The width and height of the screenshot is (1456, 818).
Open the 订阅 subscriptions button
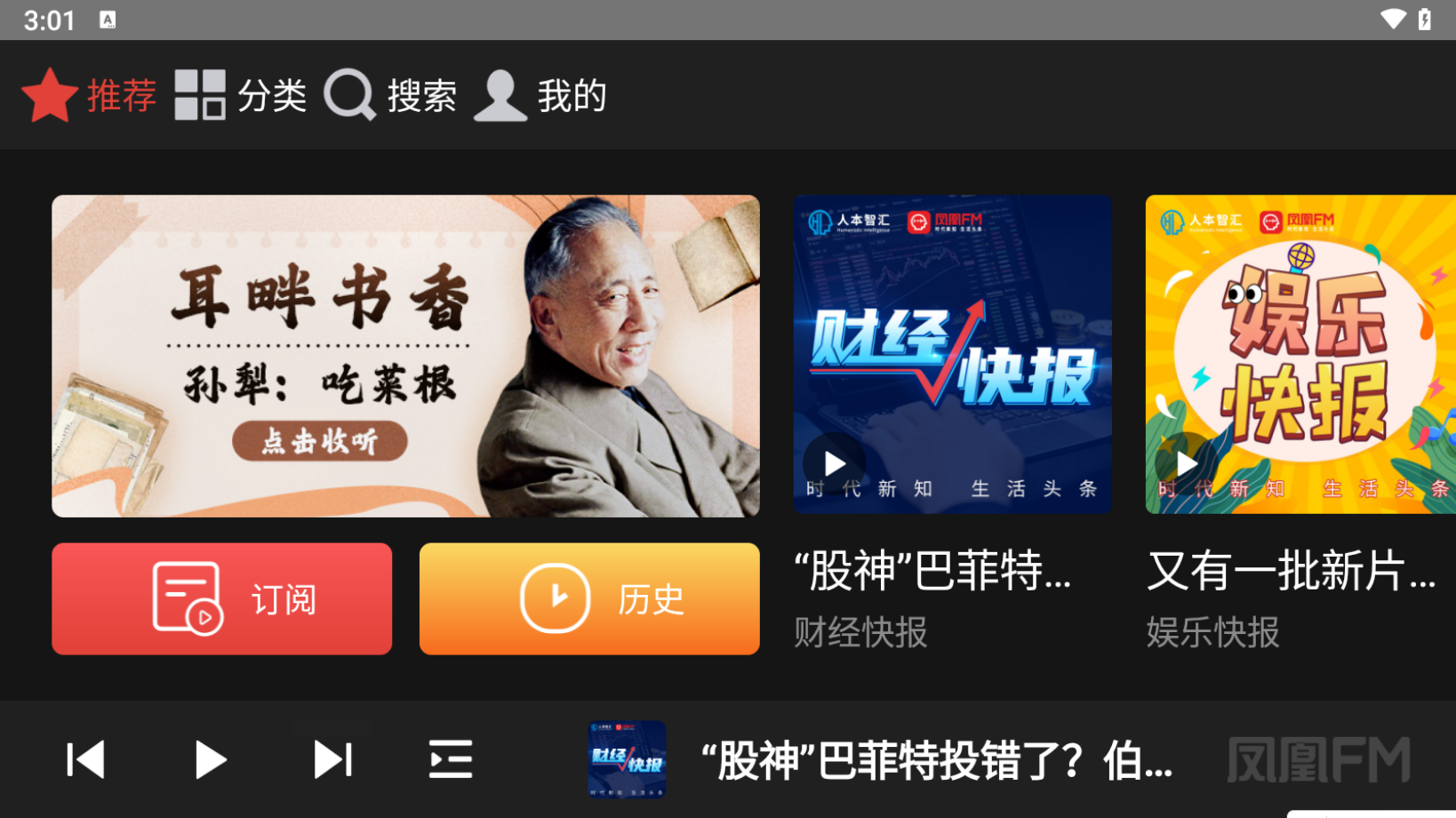point(221,599)
